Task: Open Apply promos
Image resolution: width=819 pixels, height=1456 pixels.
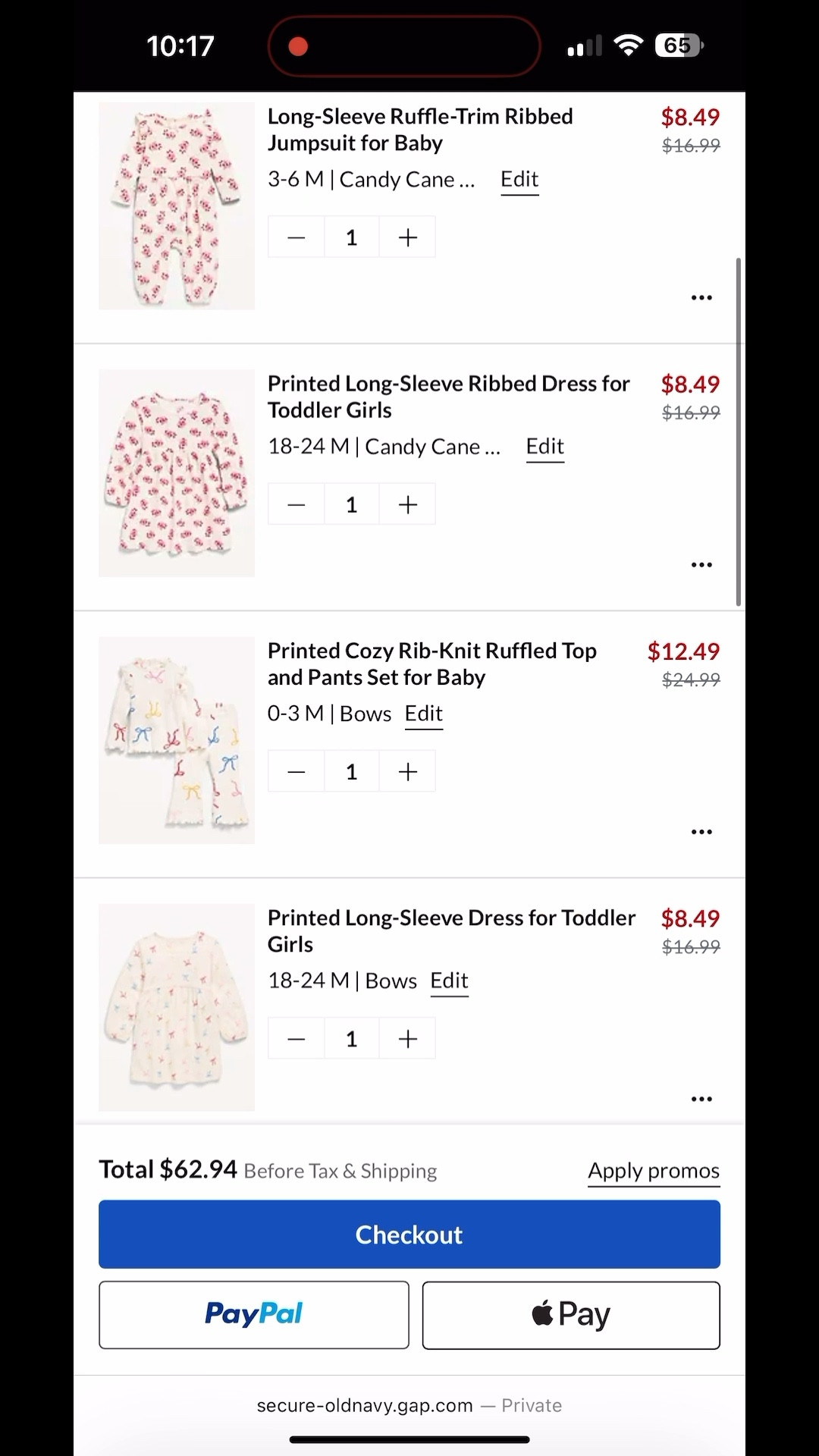Action: (653, 1170)
